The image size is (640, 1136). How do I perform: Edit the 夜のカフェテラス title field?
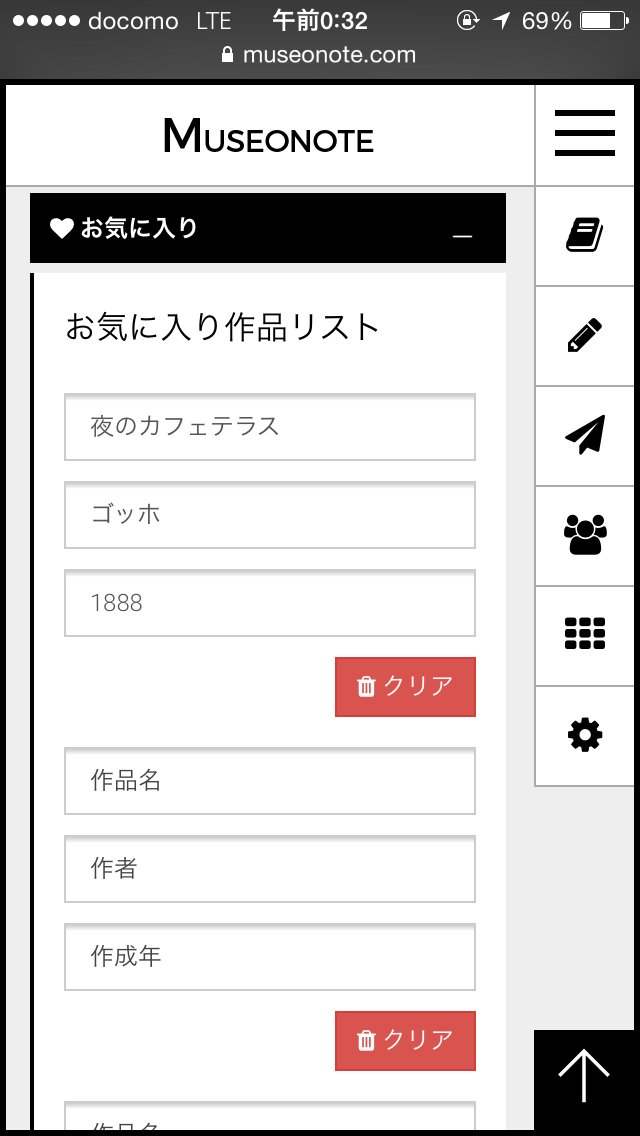point(270,427)
